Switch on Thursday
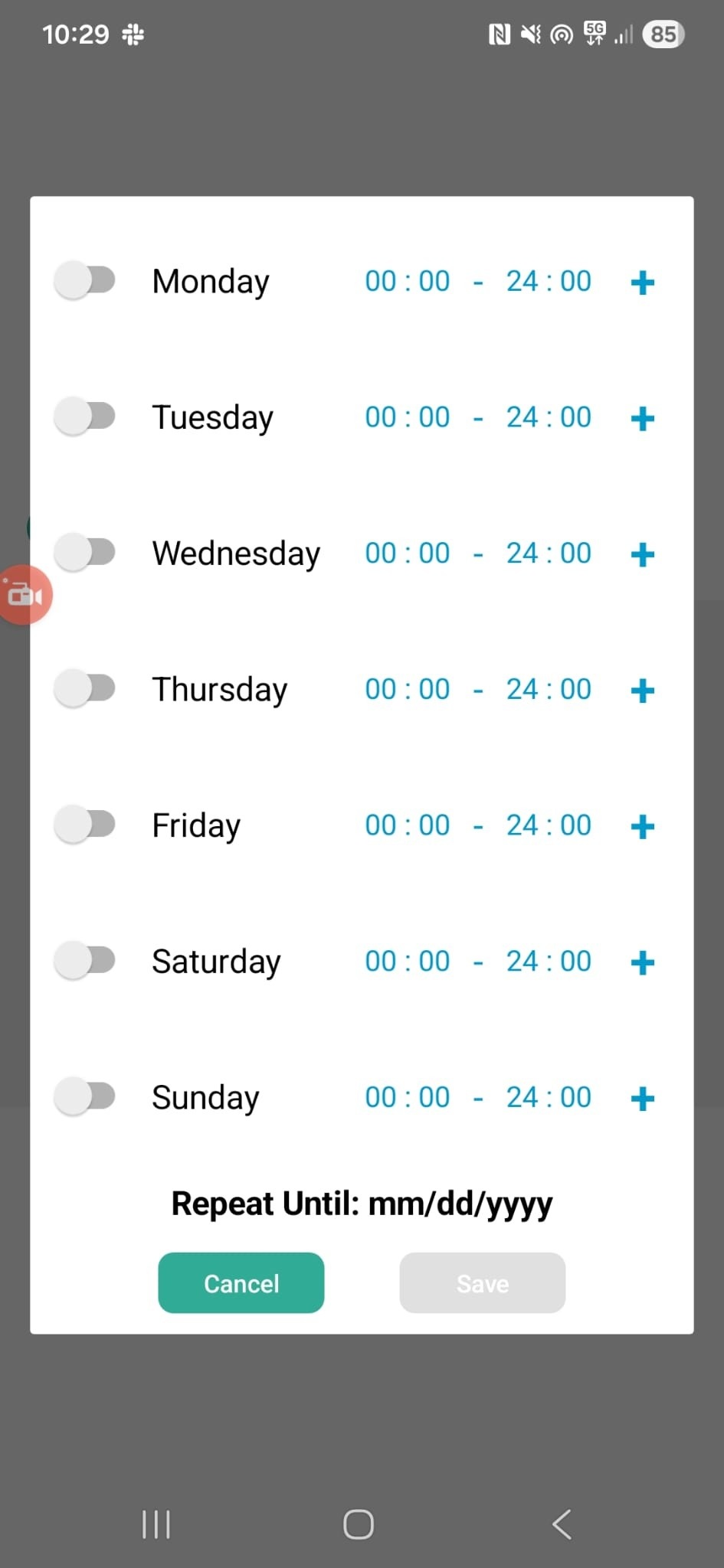 tap(85, 688)
